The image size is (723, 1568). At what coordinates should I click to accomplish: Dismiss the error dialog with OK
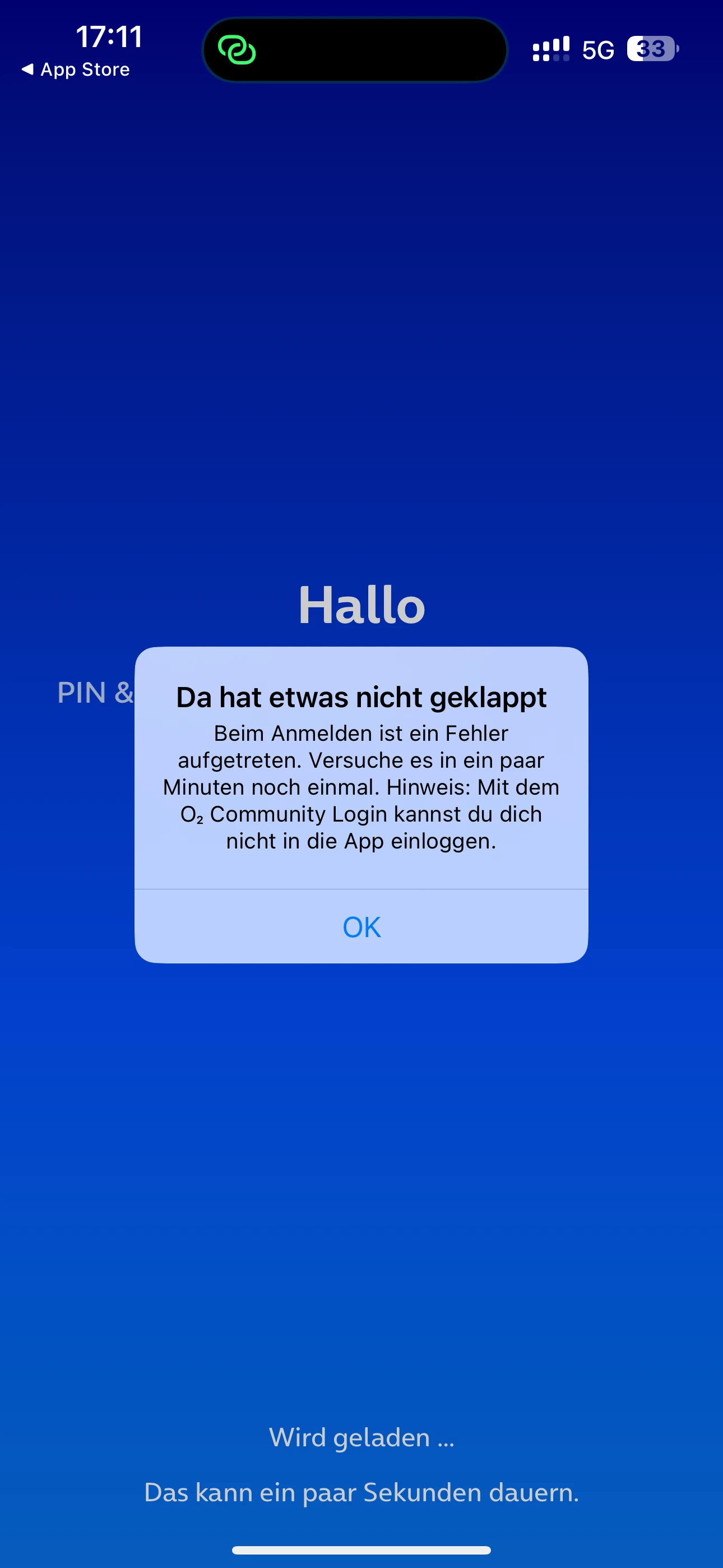[x=361, y=927]
